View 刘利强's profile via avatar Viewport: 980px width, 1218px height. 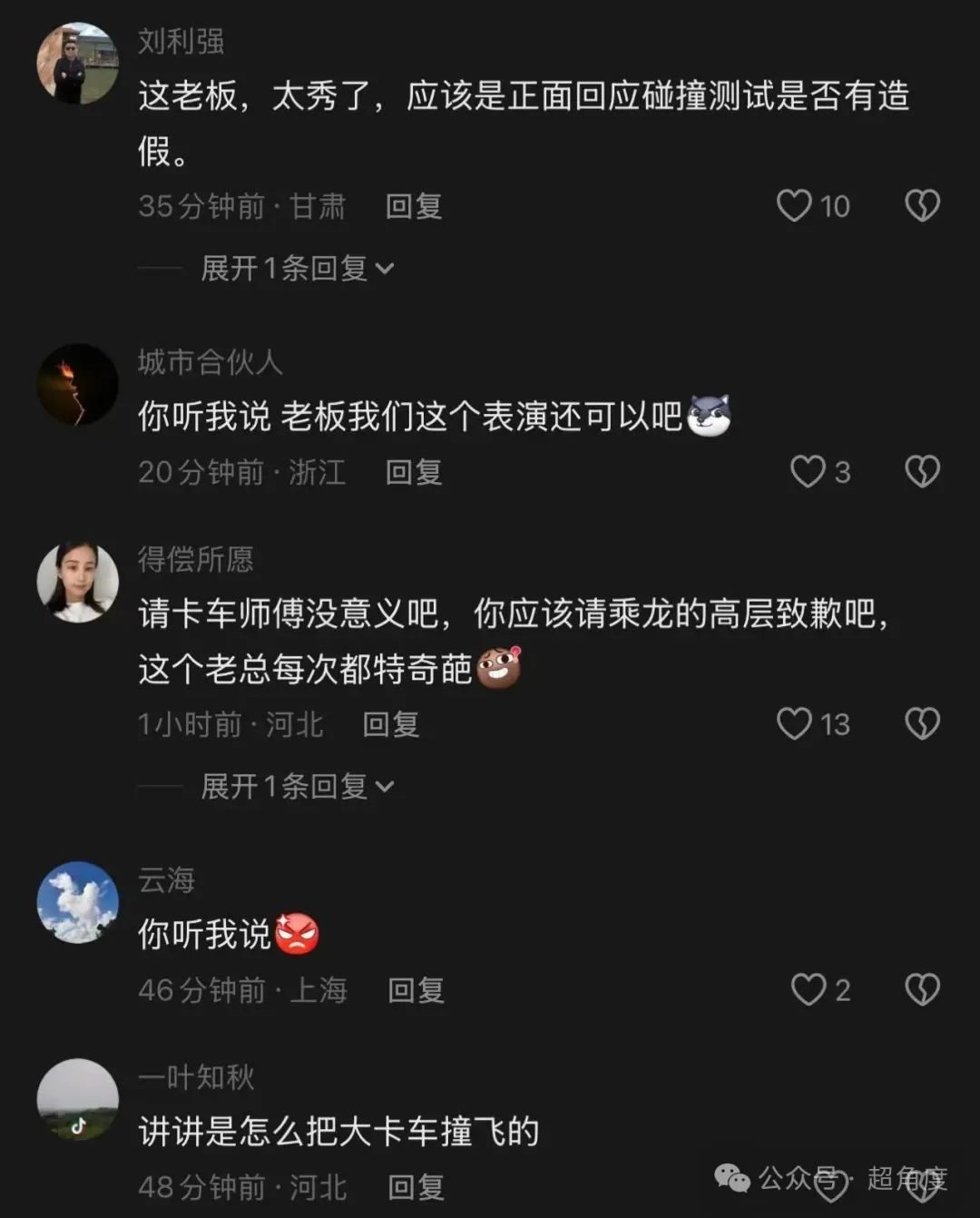(78, 64)
